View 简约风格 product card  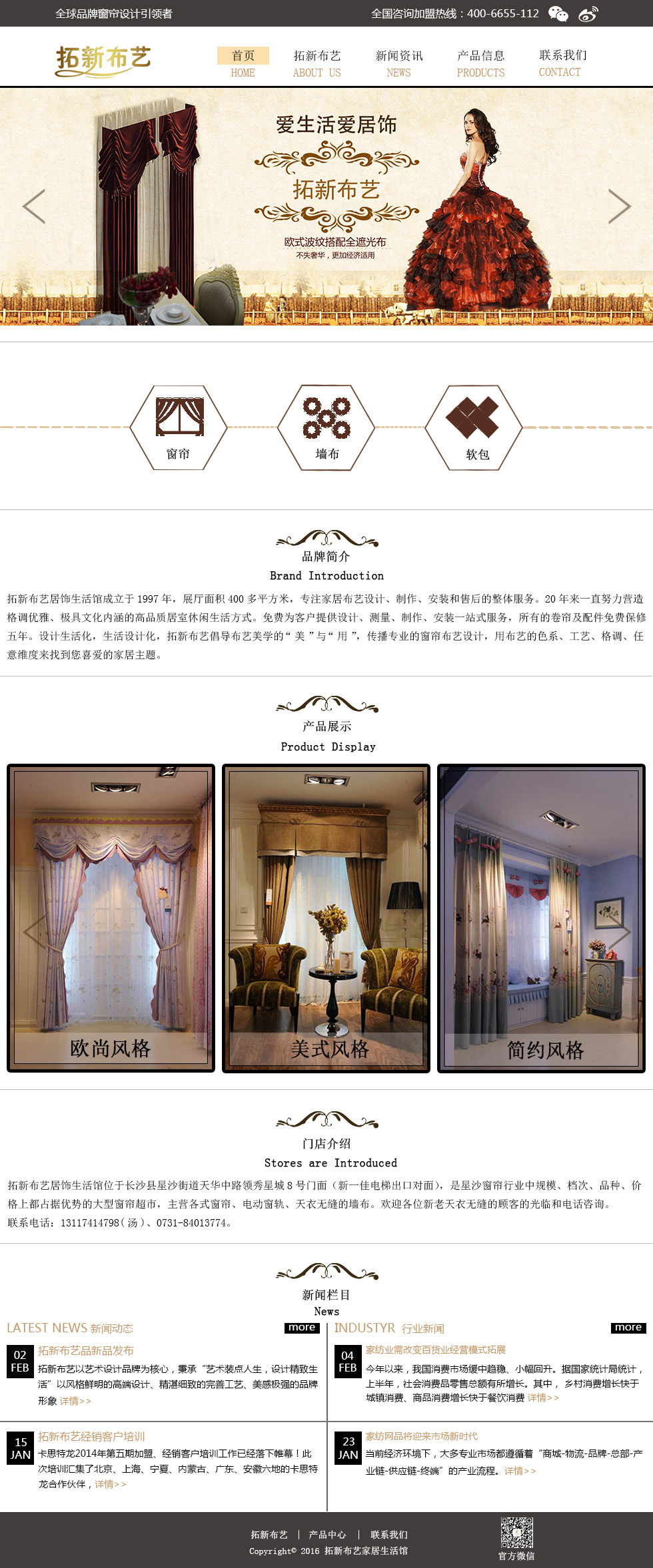541,919
